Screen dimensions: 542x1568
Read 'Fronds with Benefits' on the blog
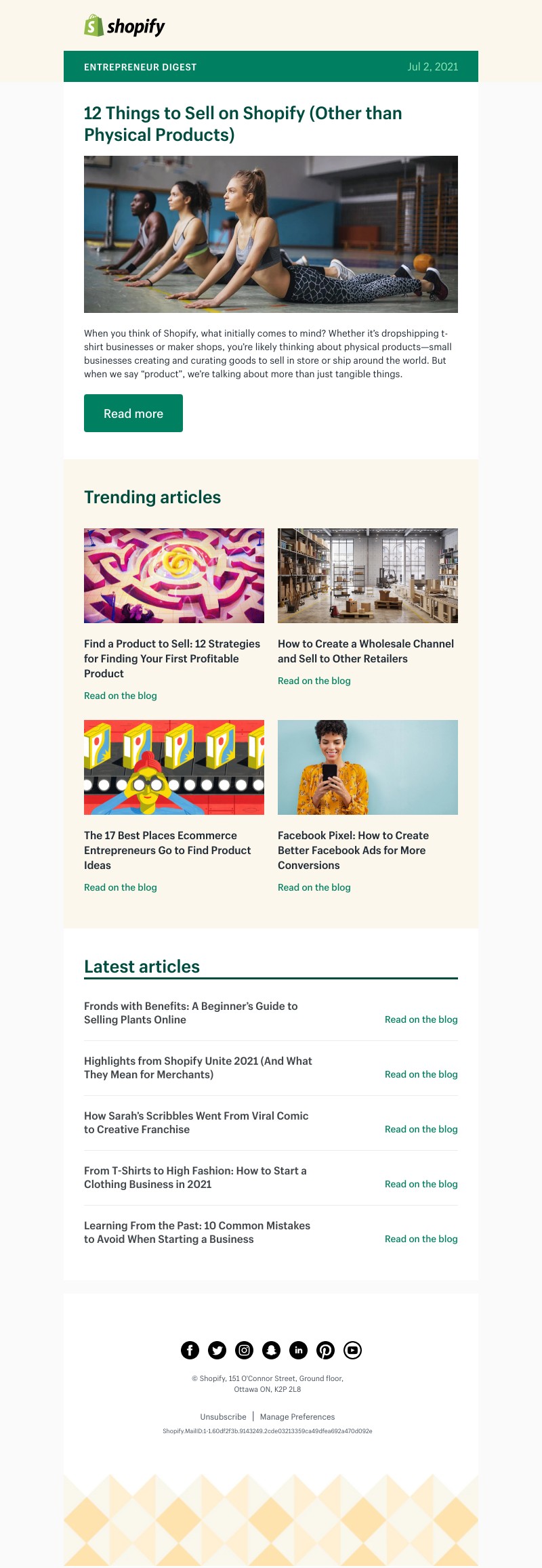pos(421,1019)
